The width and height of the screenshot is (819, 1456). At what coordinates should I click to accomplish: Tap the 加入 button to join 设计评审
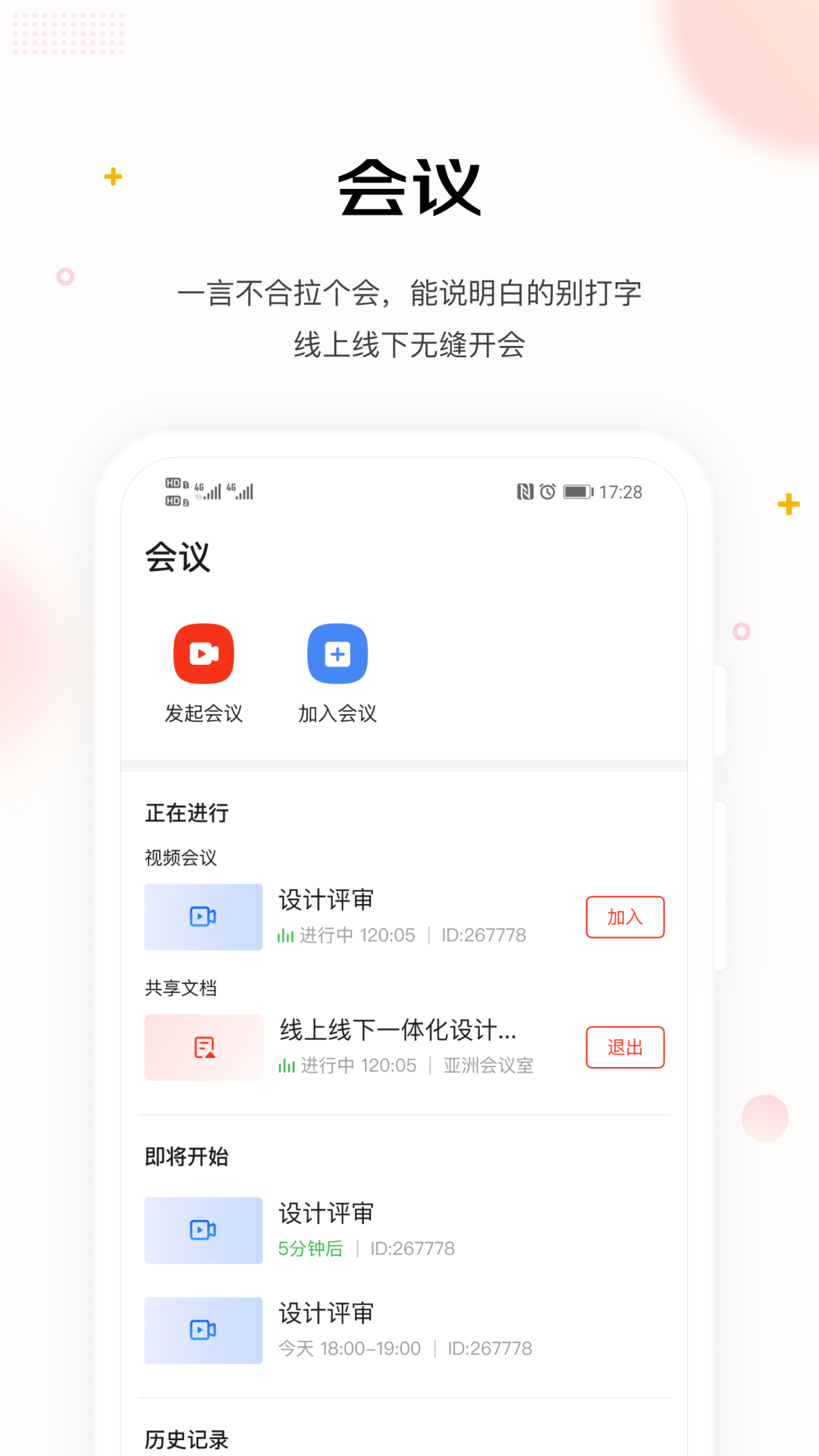pos(625,917)
